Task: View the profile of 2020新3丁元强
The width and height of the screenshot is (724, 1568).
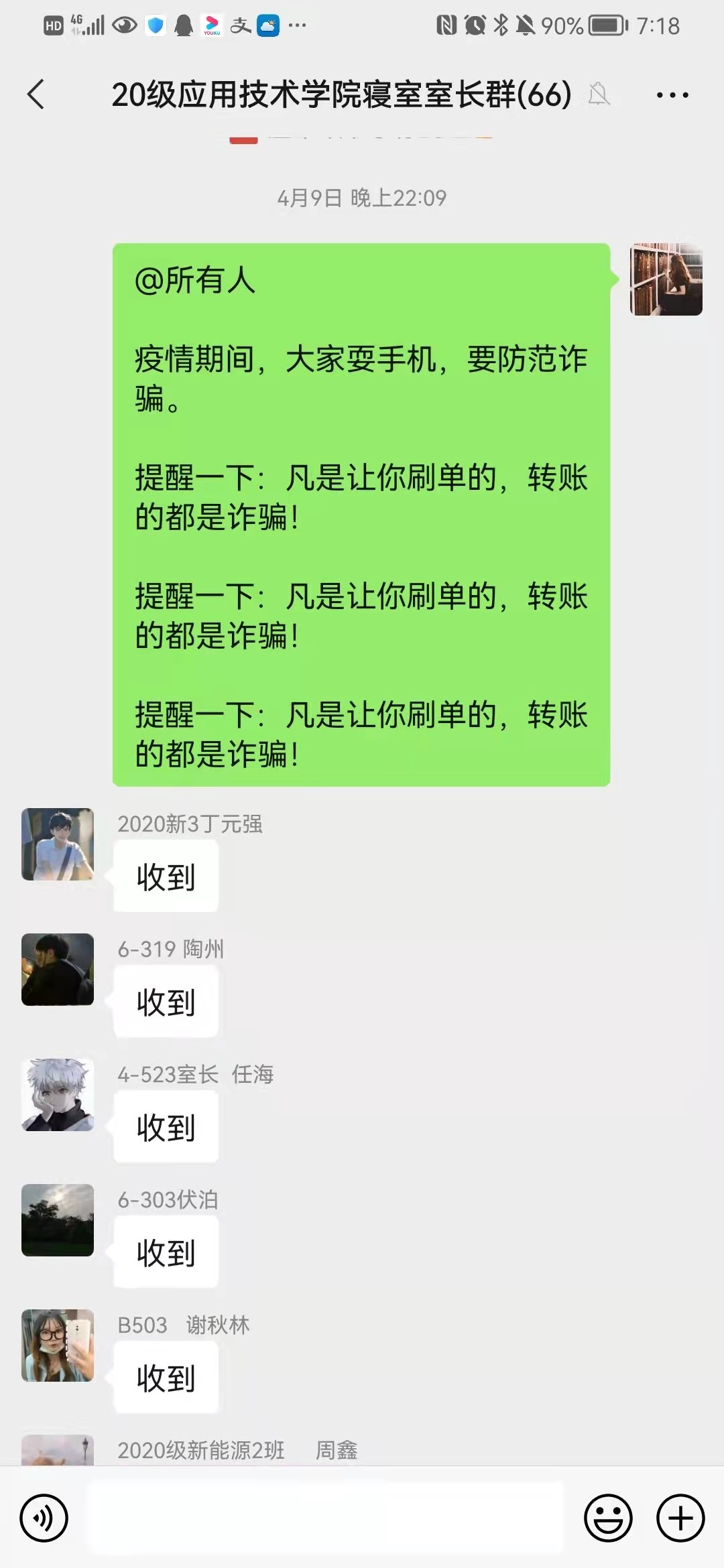Action: [x=58, y=844]
